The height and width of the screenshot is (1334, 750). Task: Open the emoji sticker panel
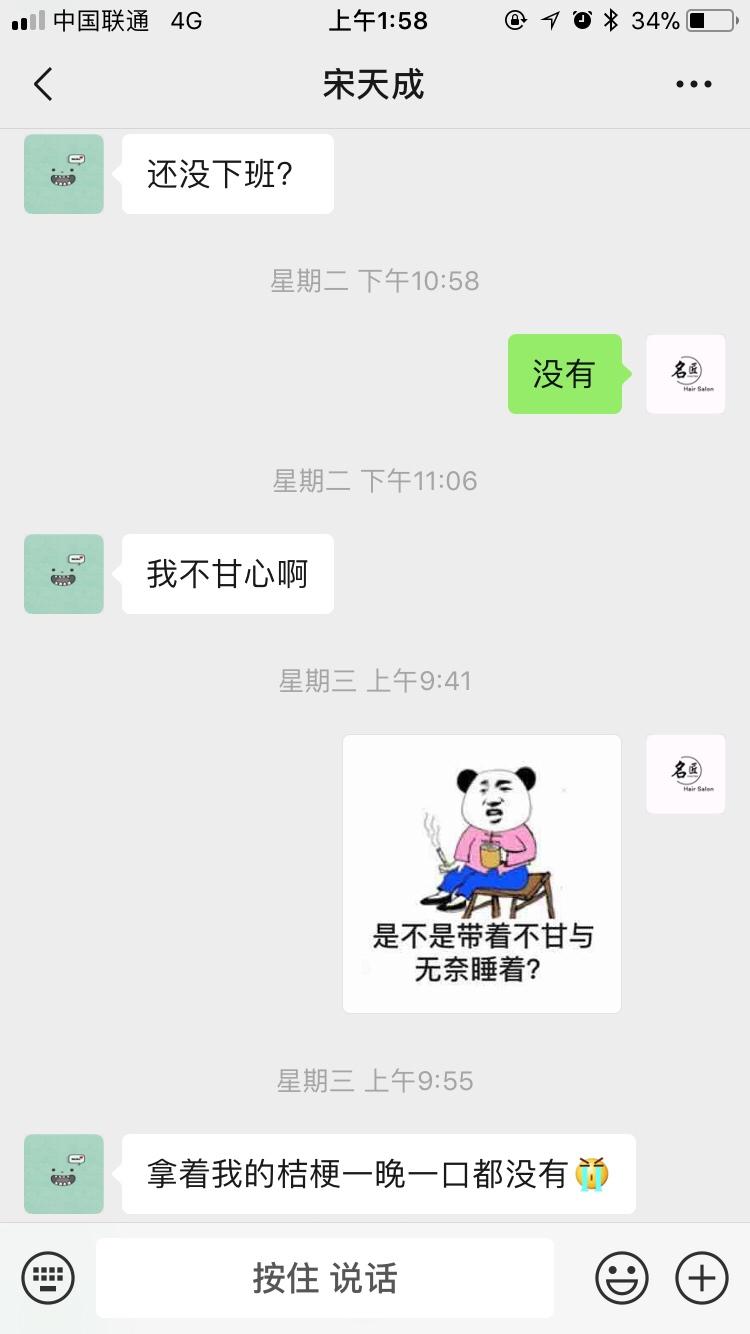(622, 1278)
